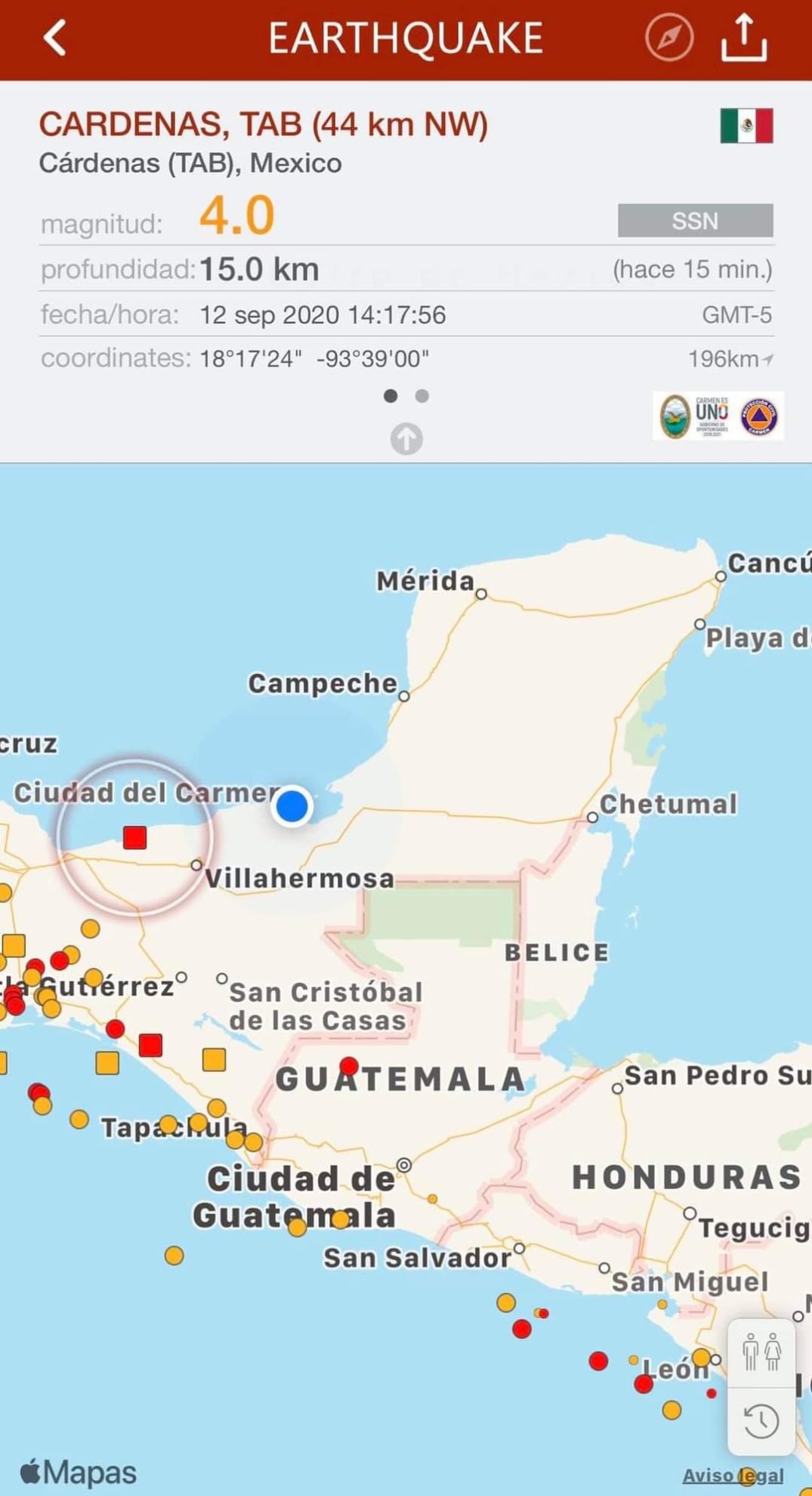
Task: Open the Aviso legal link
Action: (732, 1475)
